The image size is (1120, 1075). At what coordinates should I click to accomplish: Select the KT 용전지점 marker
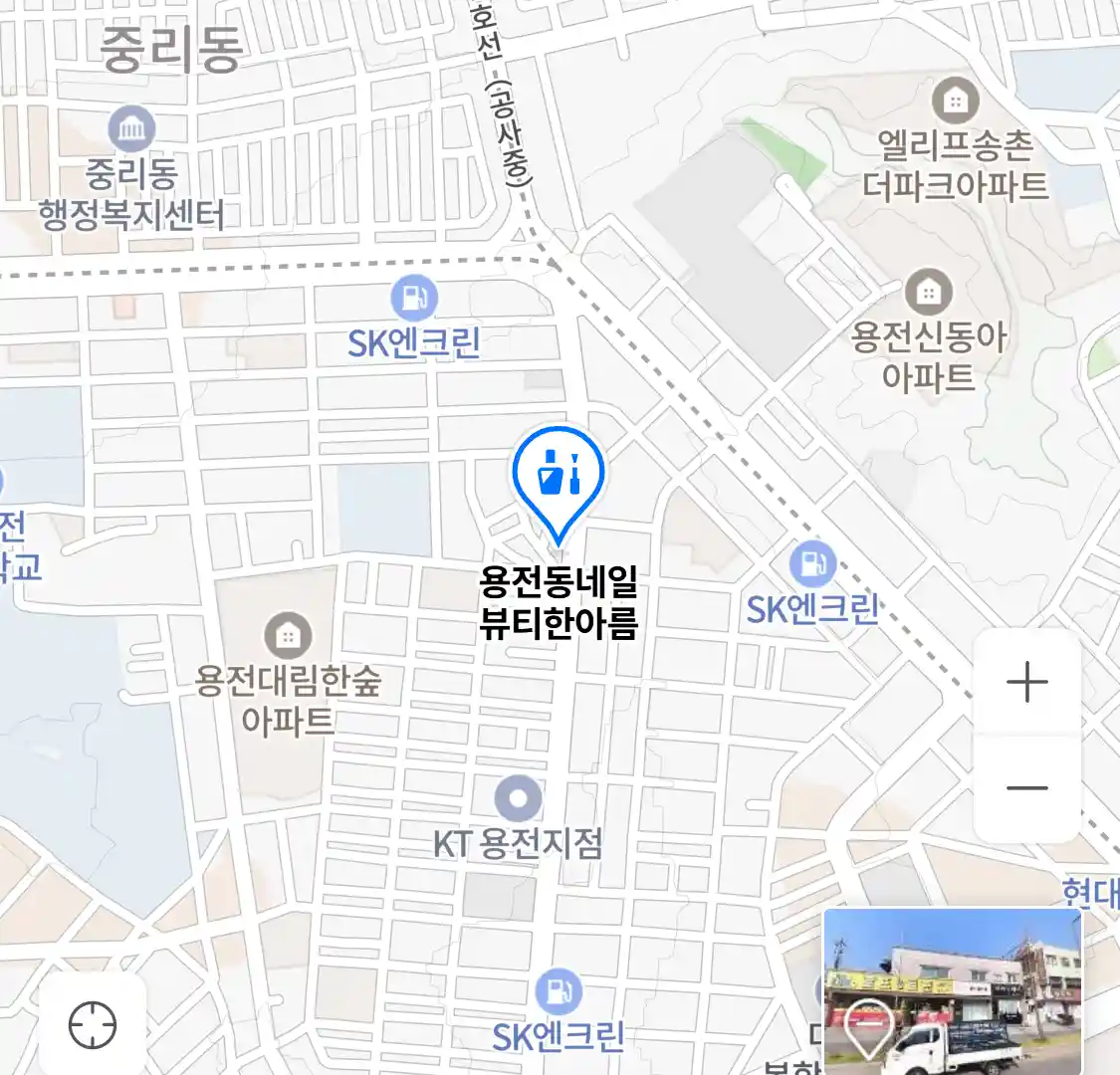(x=519, y=799)
